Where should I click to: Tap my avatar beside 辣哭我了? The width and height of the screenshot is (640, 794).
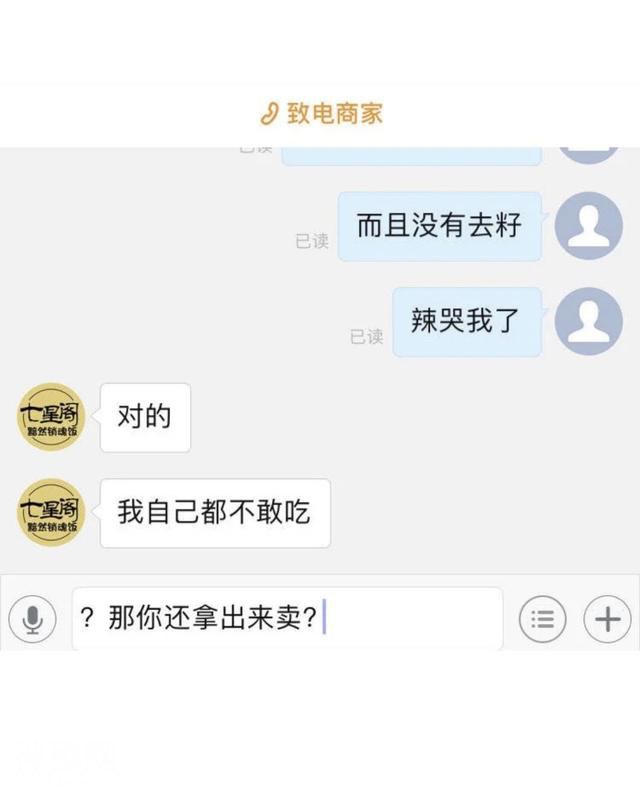pos(588,321)
